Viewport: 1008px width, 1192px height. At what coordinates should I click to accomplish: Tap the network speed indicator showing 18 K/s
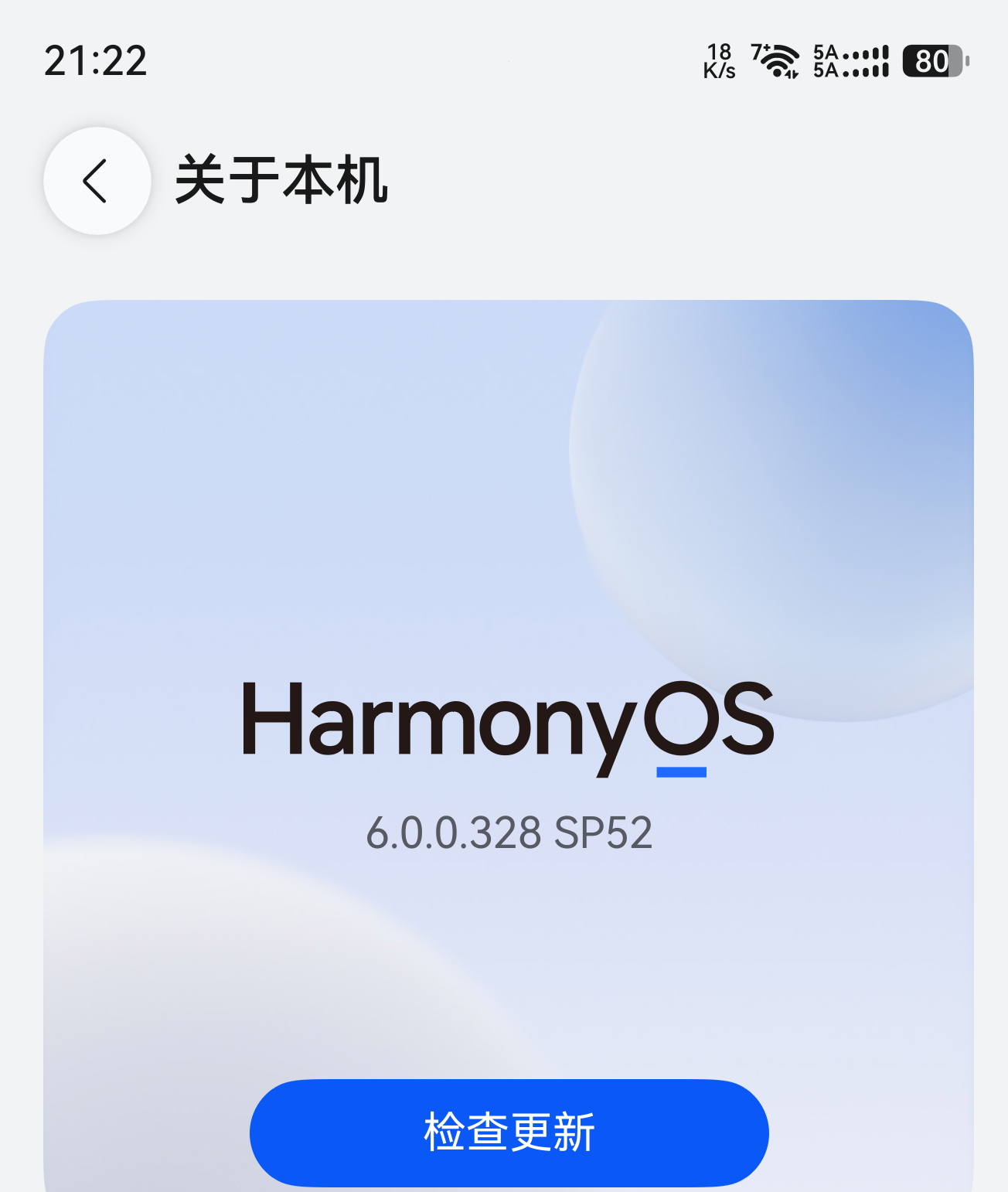(719, 62)
